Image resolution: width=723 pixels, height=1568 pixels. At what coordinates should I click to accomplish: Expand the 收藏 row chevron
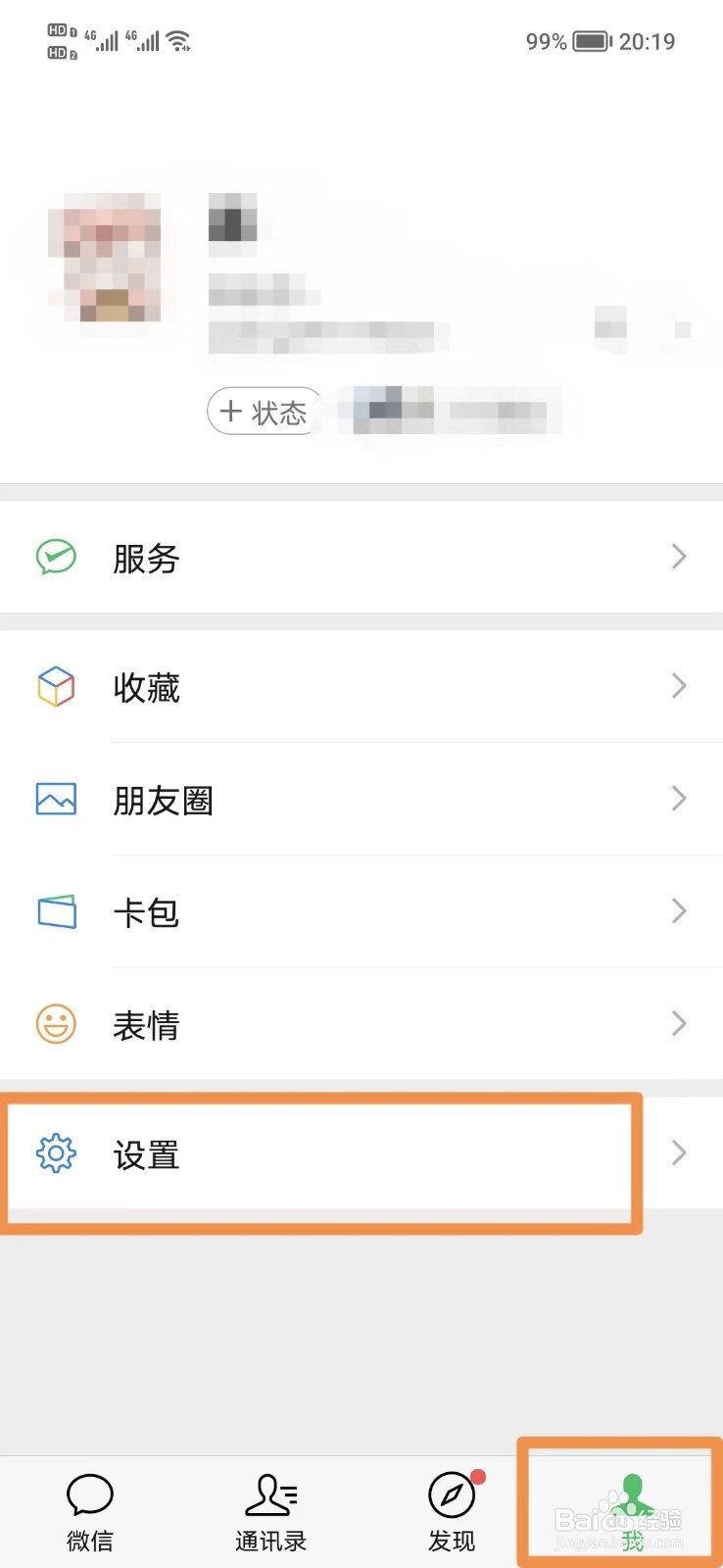tap(678, 686)
